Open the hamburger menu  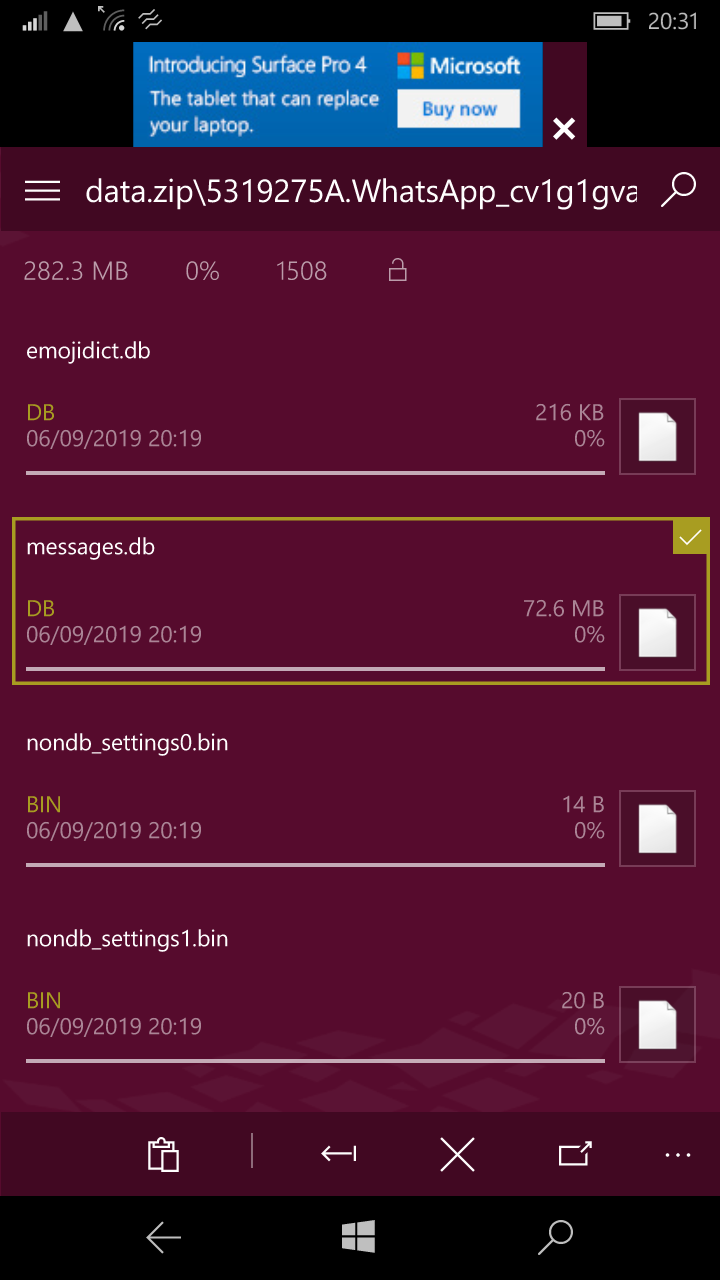coord(42,191)
